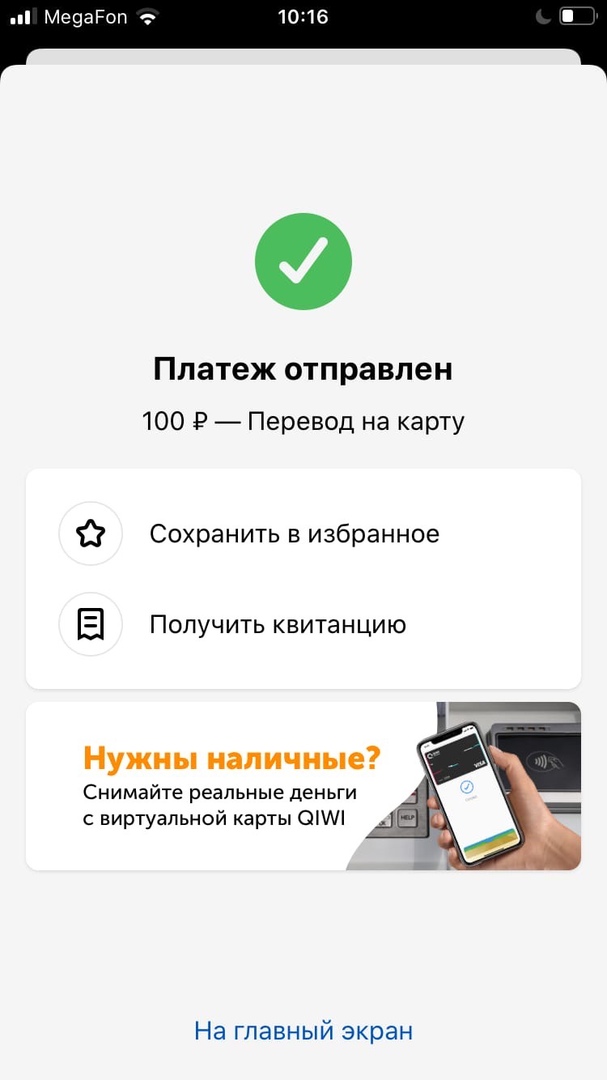
Task: Save payment to favorites (Сохранить в избранное)
Action: [x=294, y=534]
